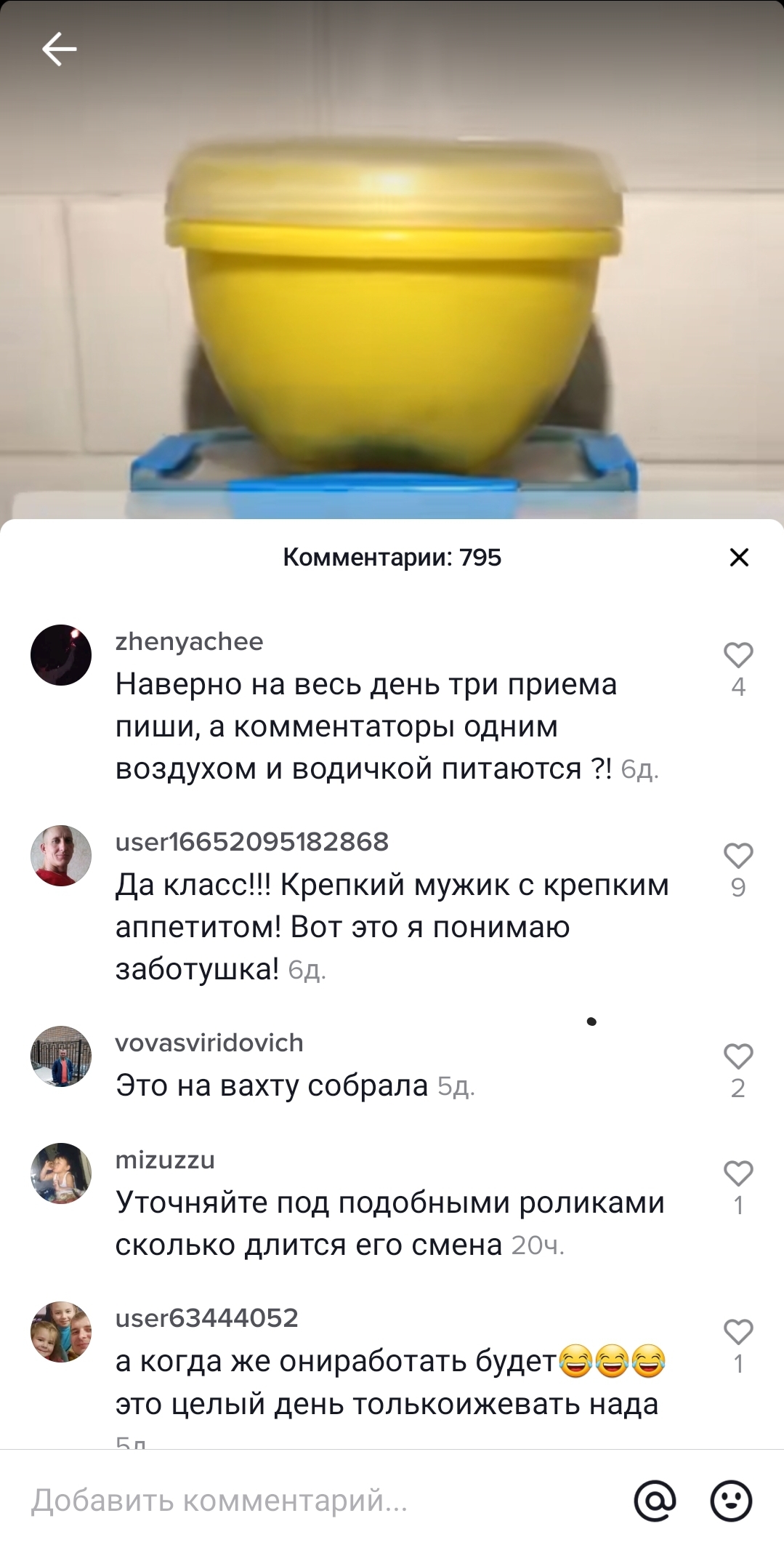Like the comment by mizuzzu

tap(738, 1173)
